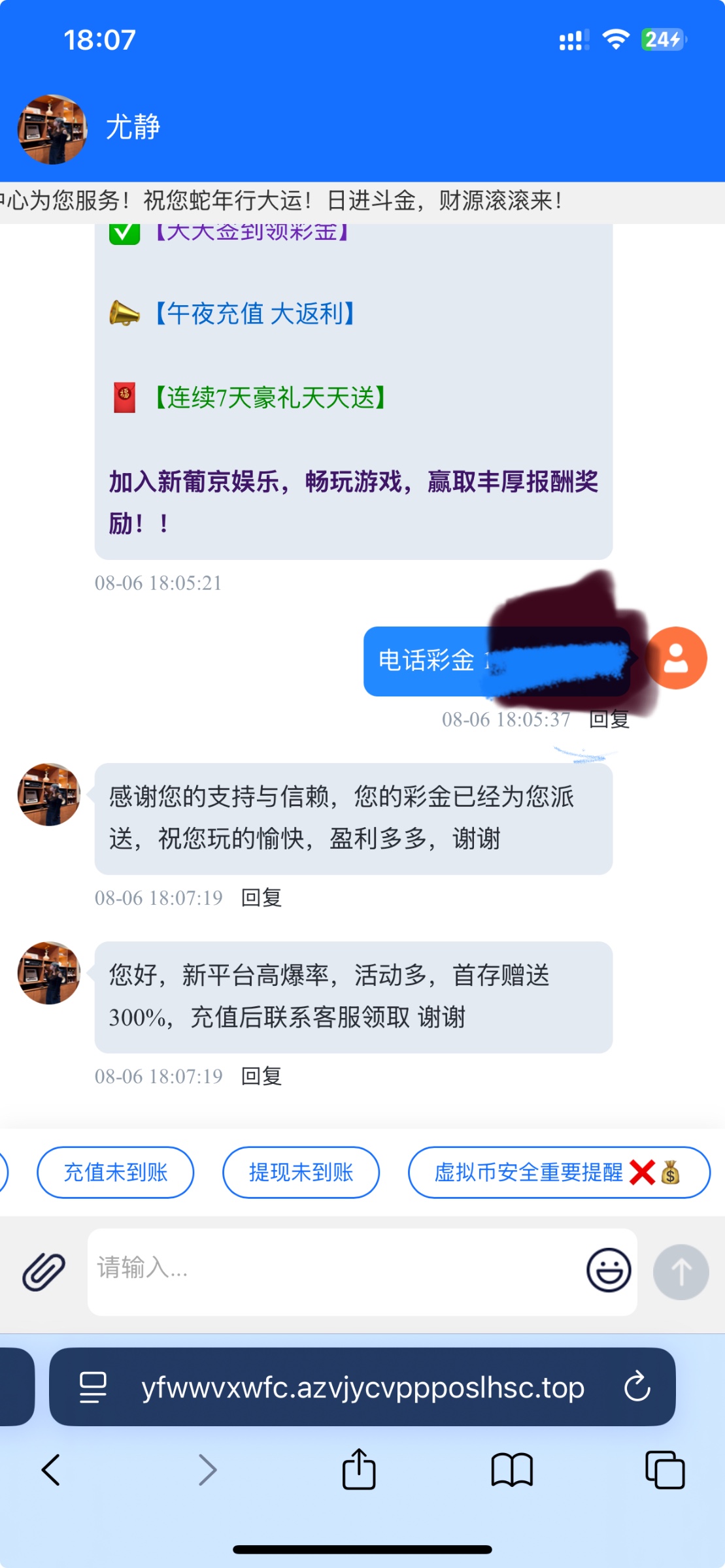This screenshot has width=725, height=1568.
Task: Go back to the previous page
Action: [51, 1470]
